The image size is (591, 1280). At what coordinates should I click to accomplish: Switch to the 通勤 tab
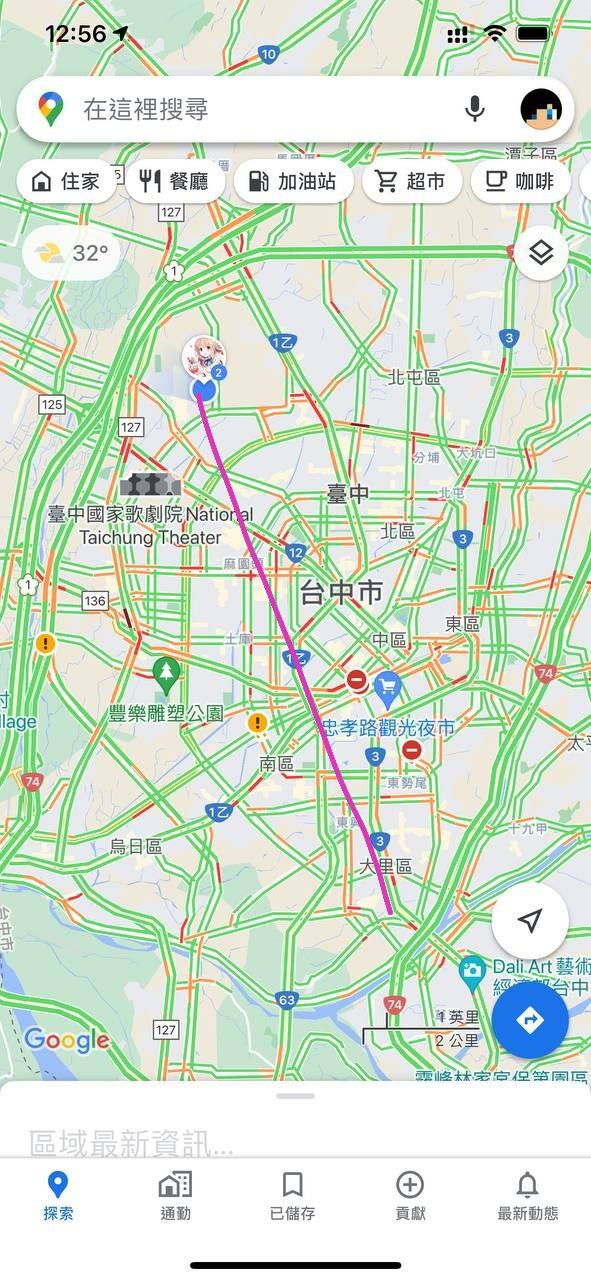[176, 1197]
